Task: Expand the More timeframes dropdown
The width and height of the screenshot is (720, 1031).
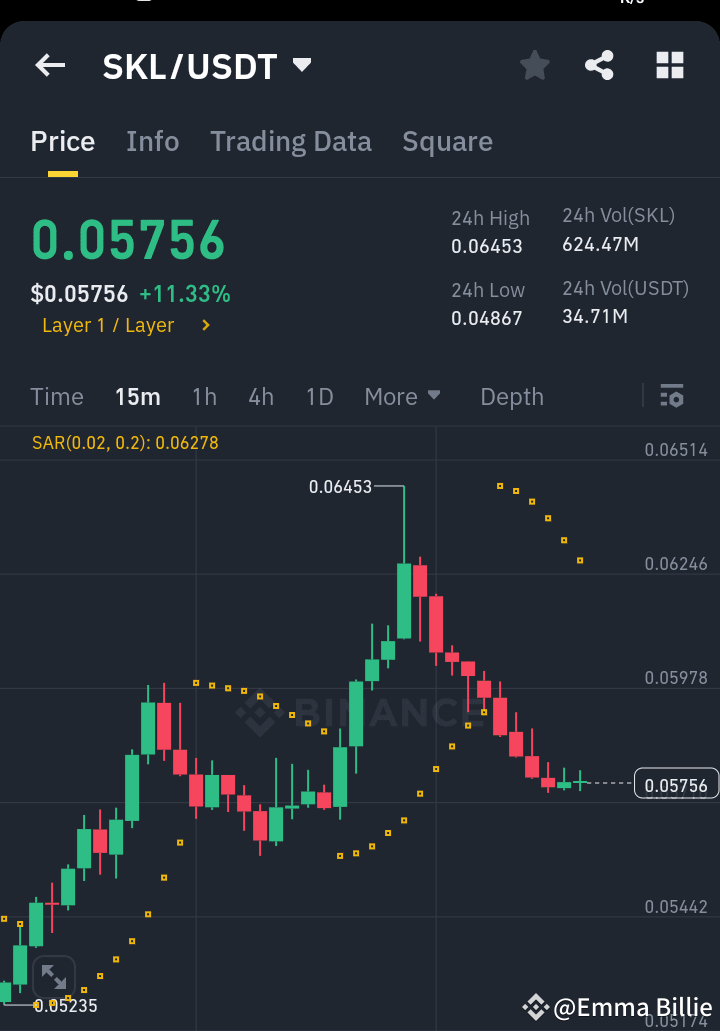Action: [403, 396]
